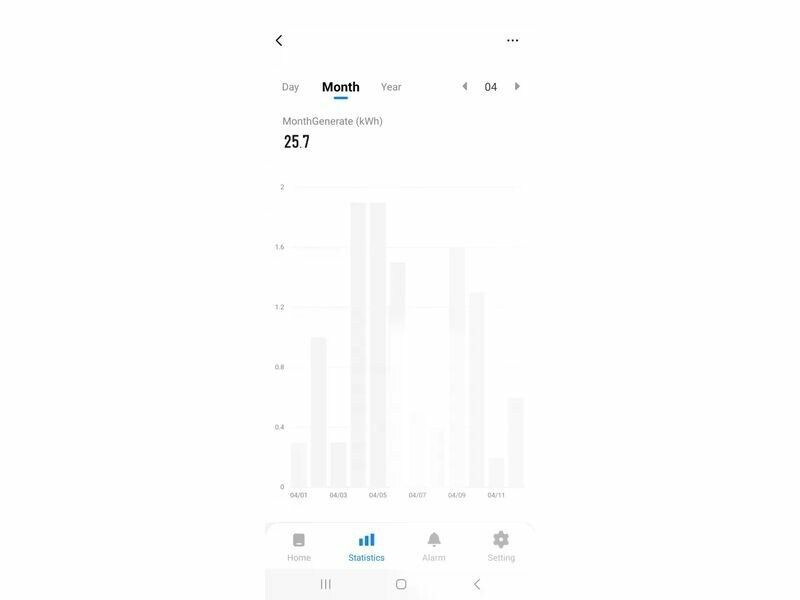Open system recent apps
Image resolution: width=800 pixels, height=600 pixels.
click(325, 584)
